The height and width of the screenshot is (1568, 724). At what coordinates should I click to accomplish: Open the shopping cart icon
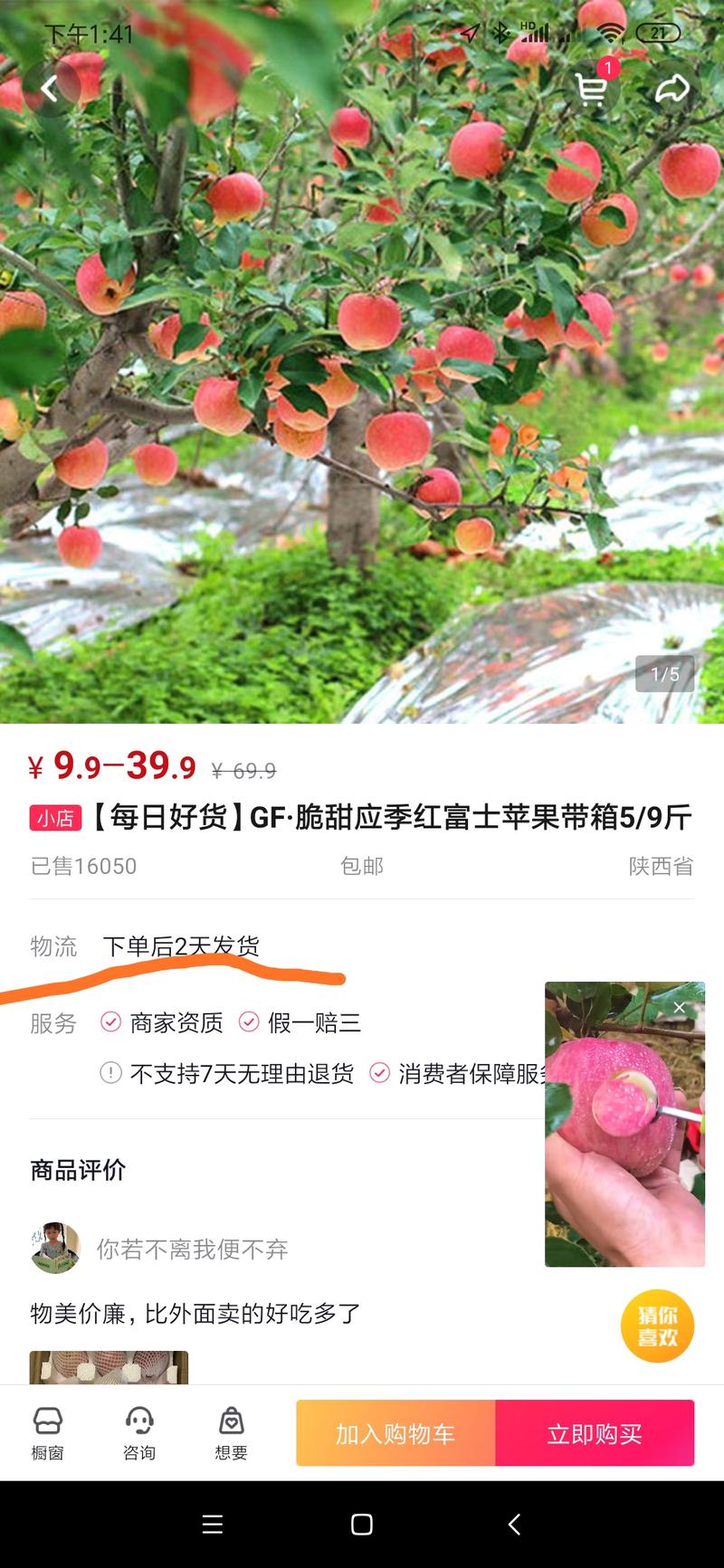593,90
